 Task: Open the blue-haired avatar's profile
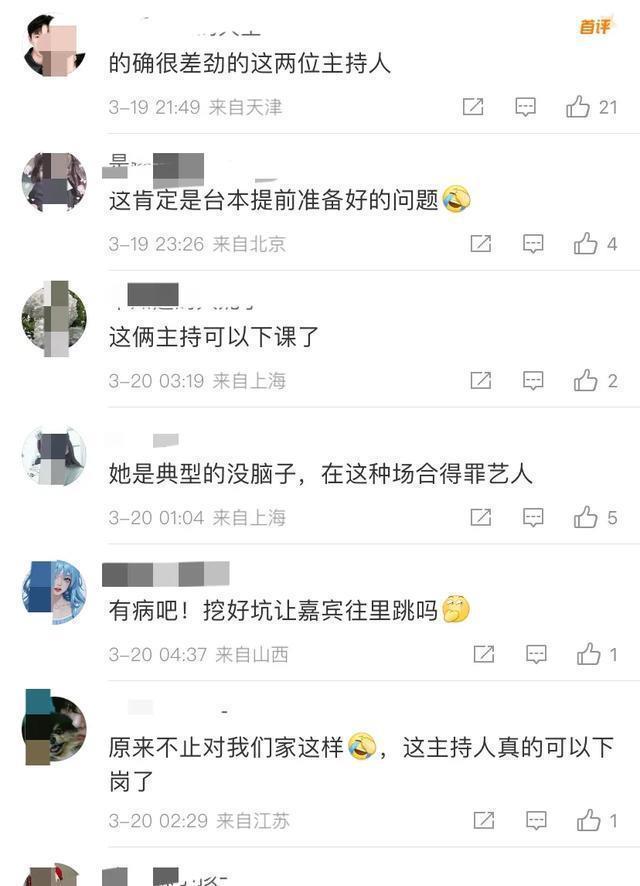(54, 592)
